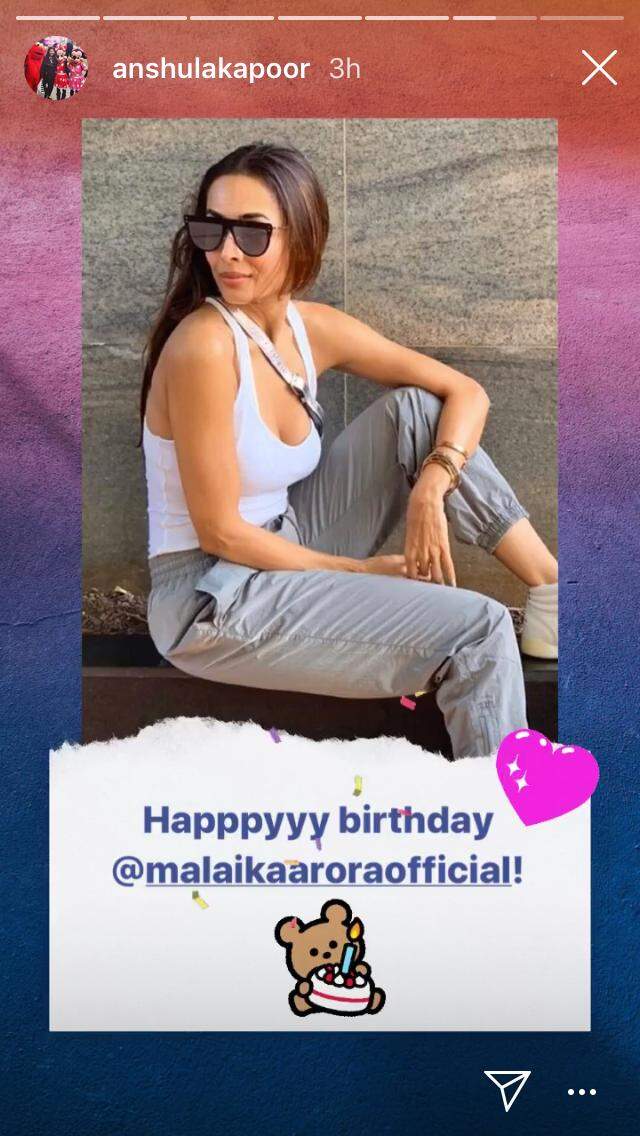
Task: Close the story viewer
Action: click(599, 68)
